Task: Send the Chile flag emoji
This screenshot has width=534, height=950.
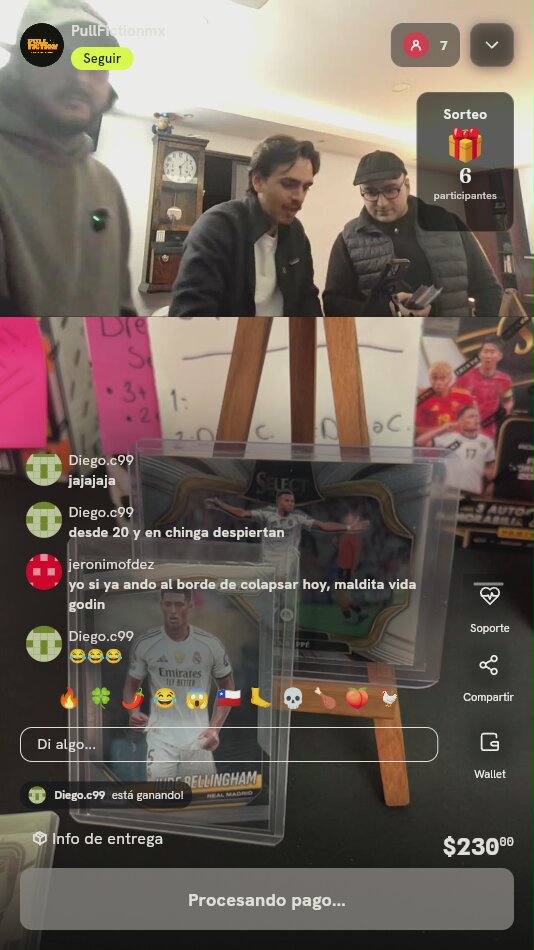Action: click(x=229, y=699)
